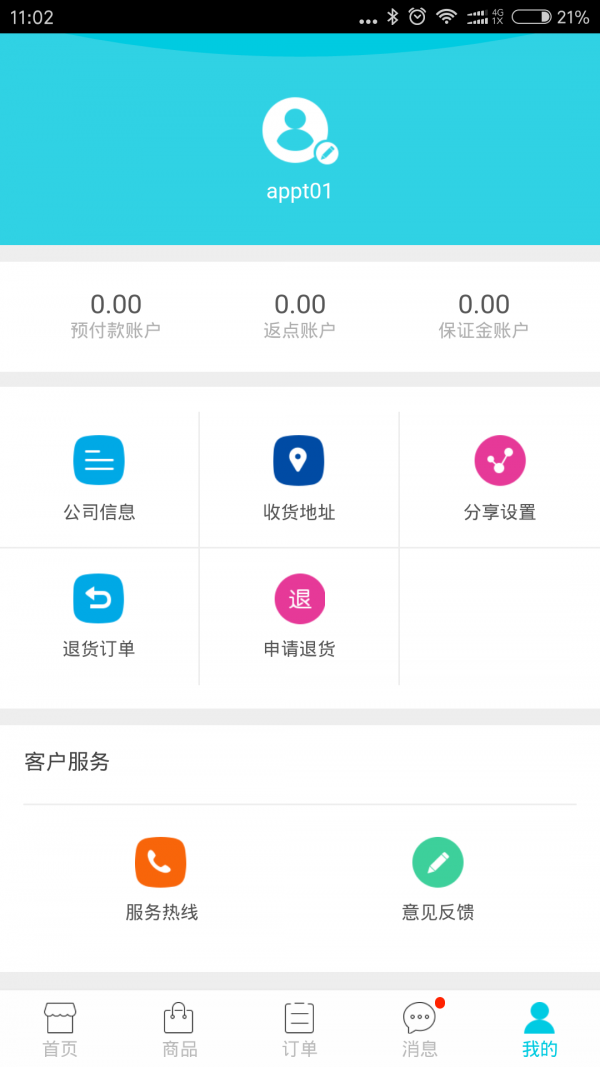Image resolution: width=600 pixels, height=1067 pixels.
Task: Go to 收货地址
Action: click(299, 480)
